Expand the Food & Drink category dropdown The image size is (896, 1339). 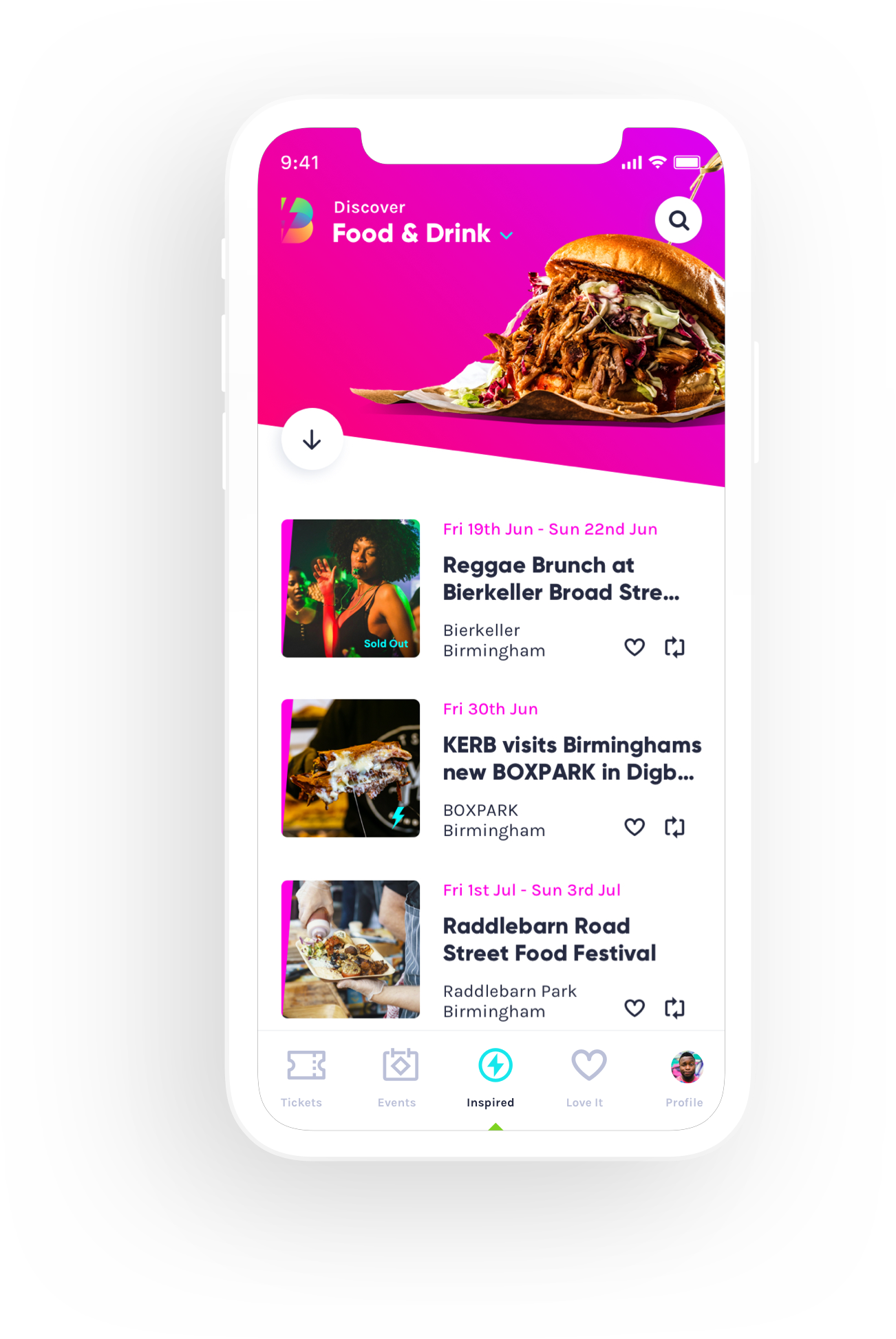(x=506, y=235)
